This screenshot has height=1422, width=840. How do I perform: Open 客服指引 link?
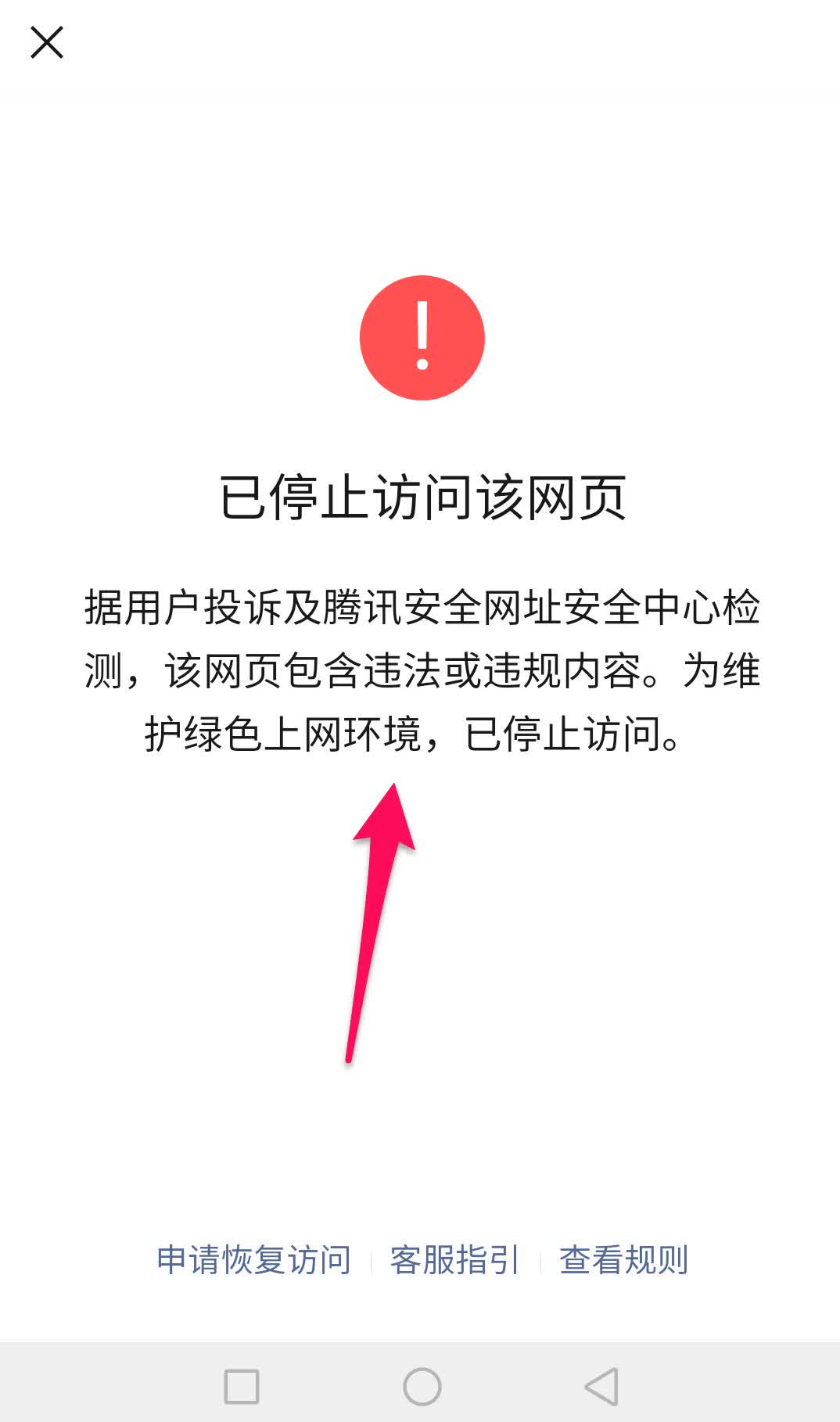coord(454,1260)
